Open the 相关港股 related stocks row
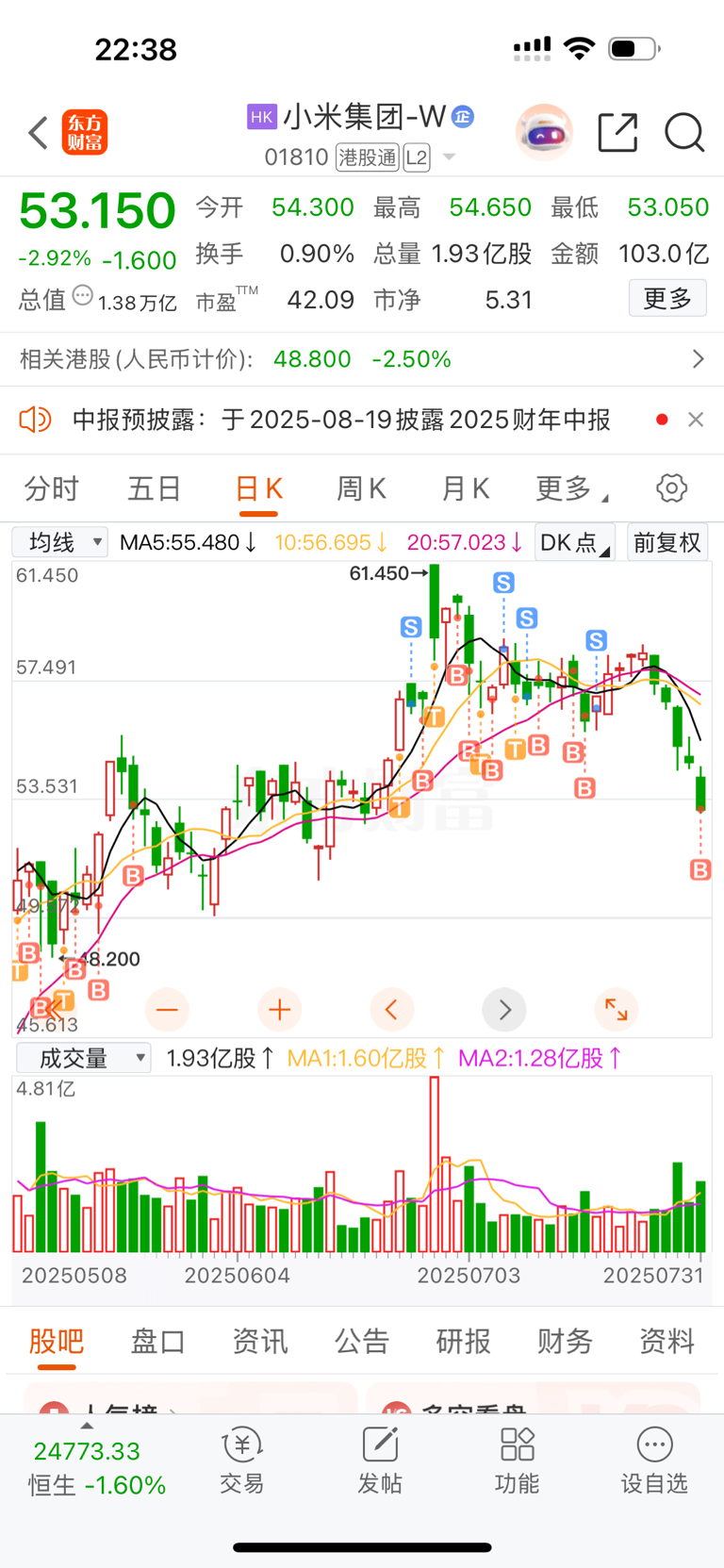724x1568 pixels. coord(362,358)
